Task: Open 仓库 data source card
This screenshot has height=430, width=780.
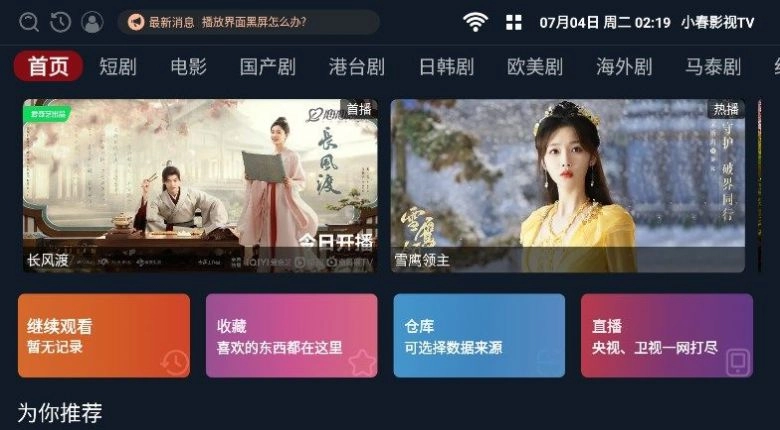Action: click(x=479, y=336)
